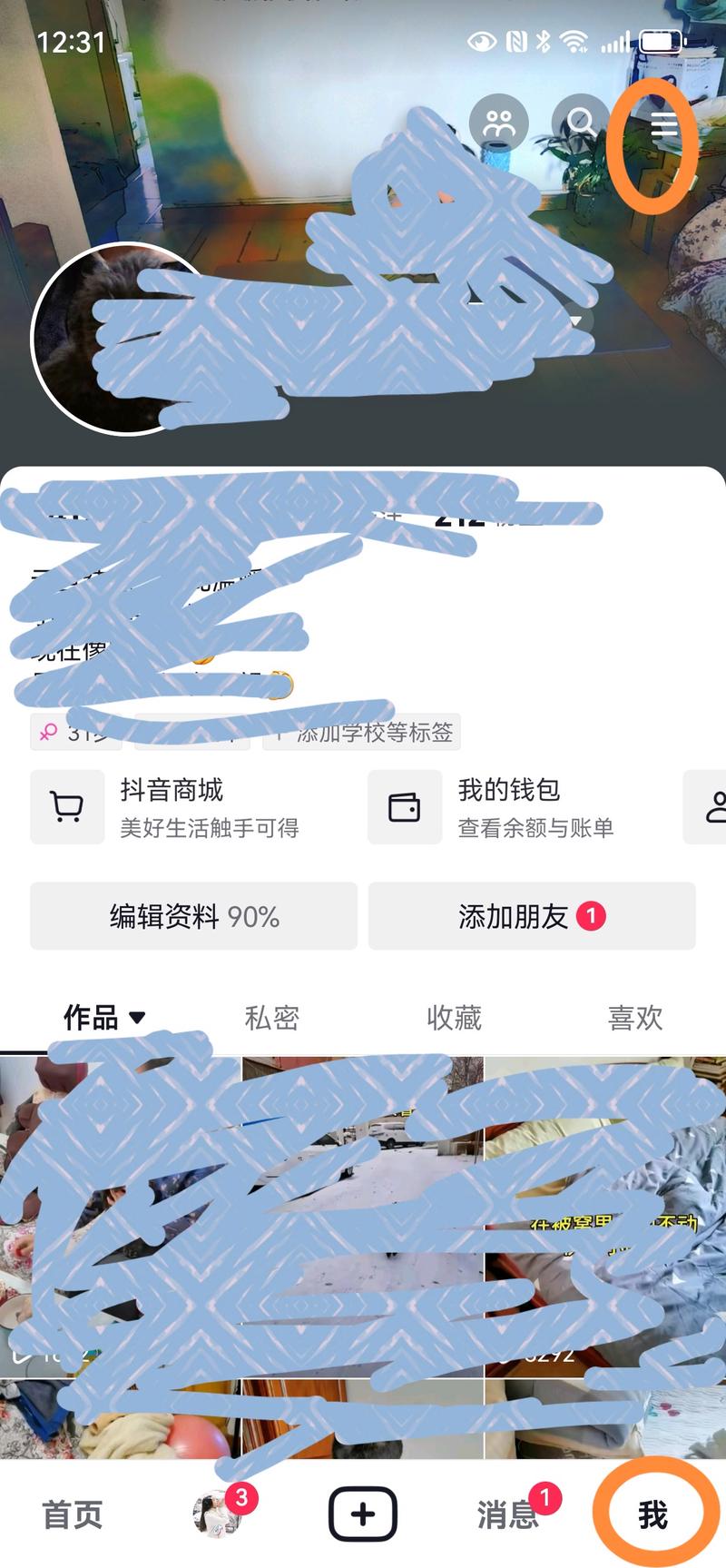Switch to the 收藏 tab

(454, 1017)
